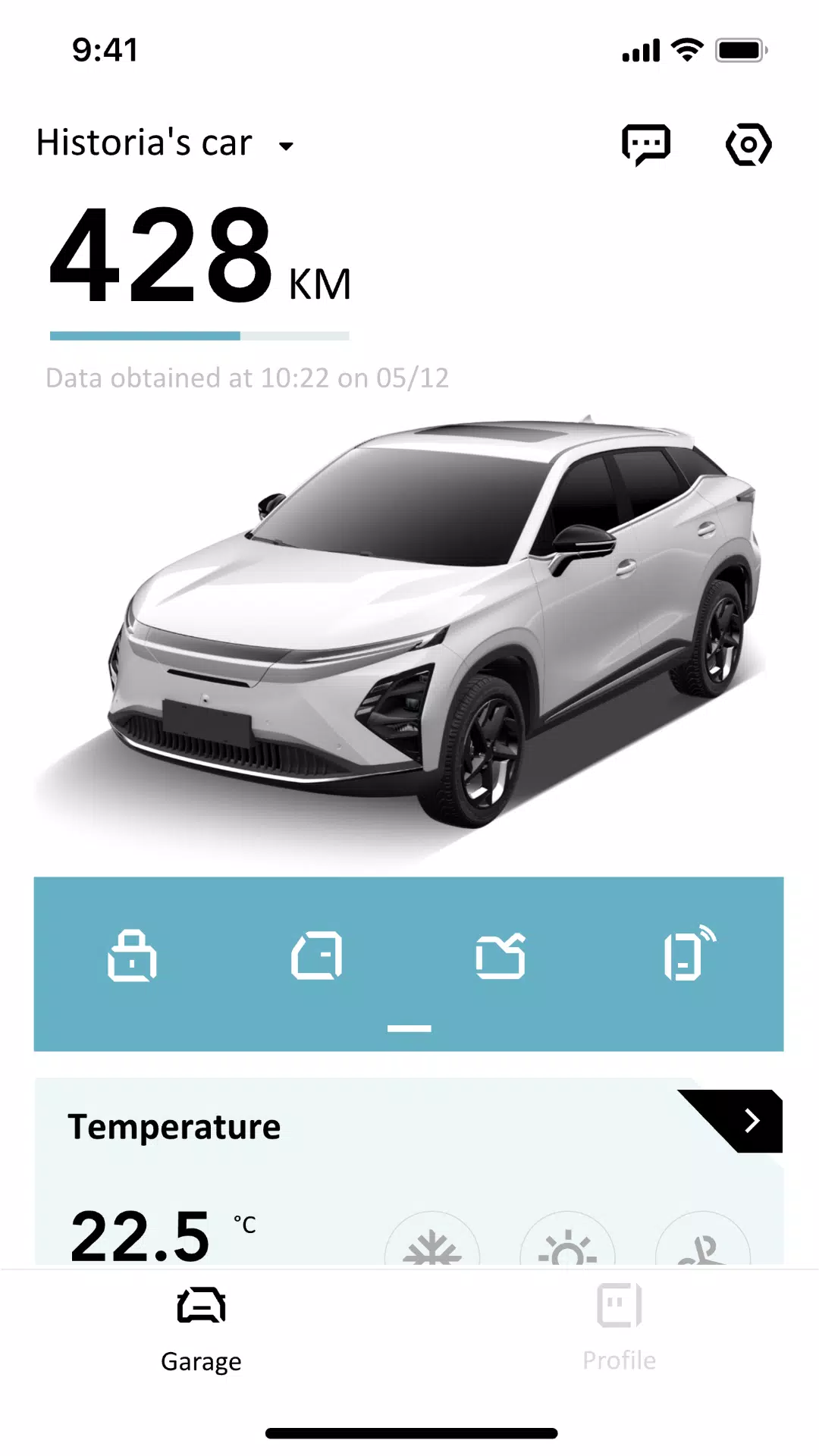Open the messages chat icon
The image size is (819, 1456).
pos(646,144)
